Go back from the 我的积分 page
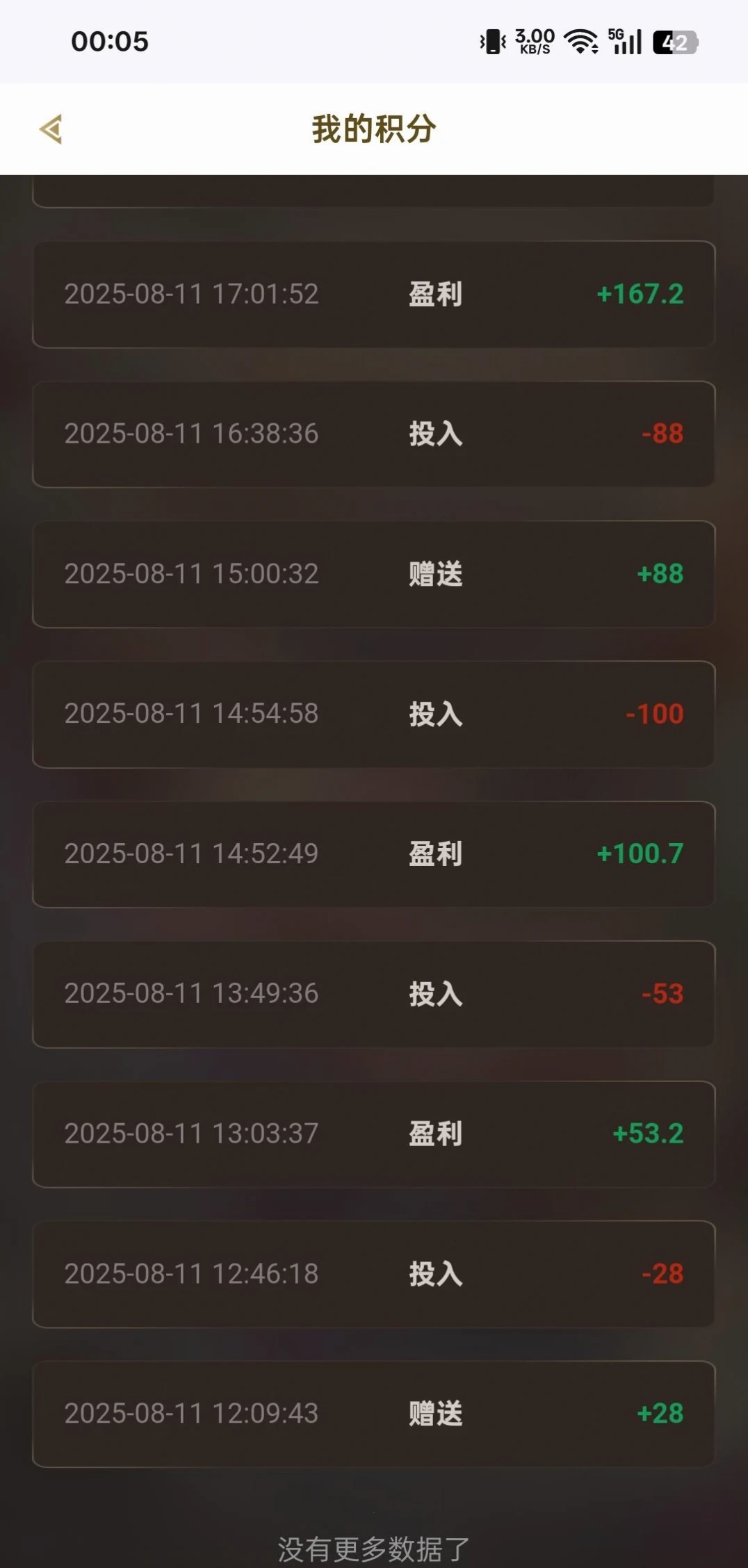This screenshot has width=748, height=1568. click(51, 129)
